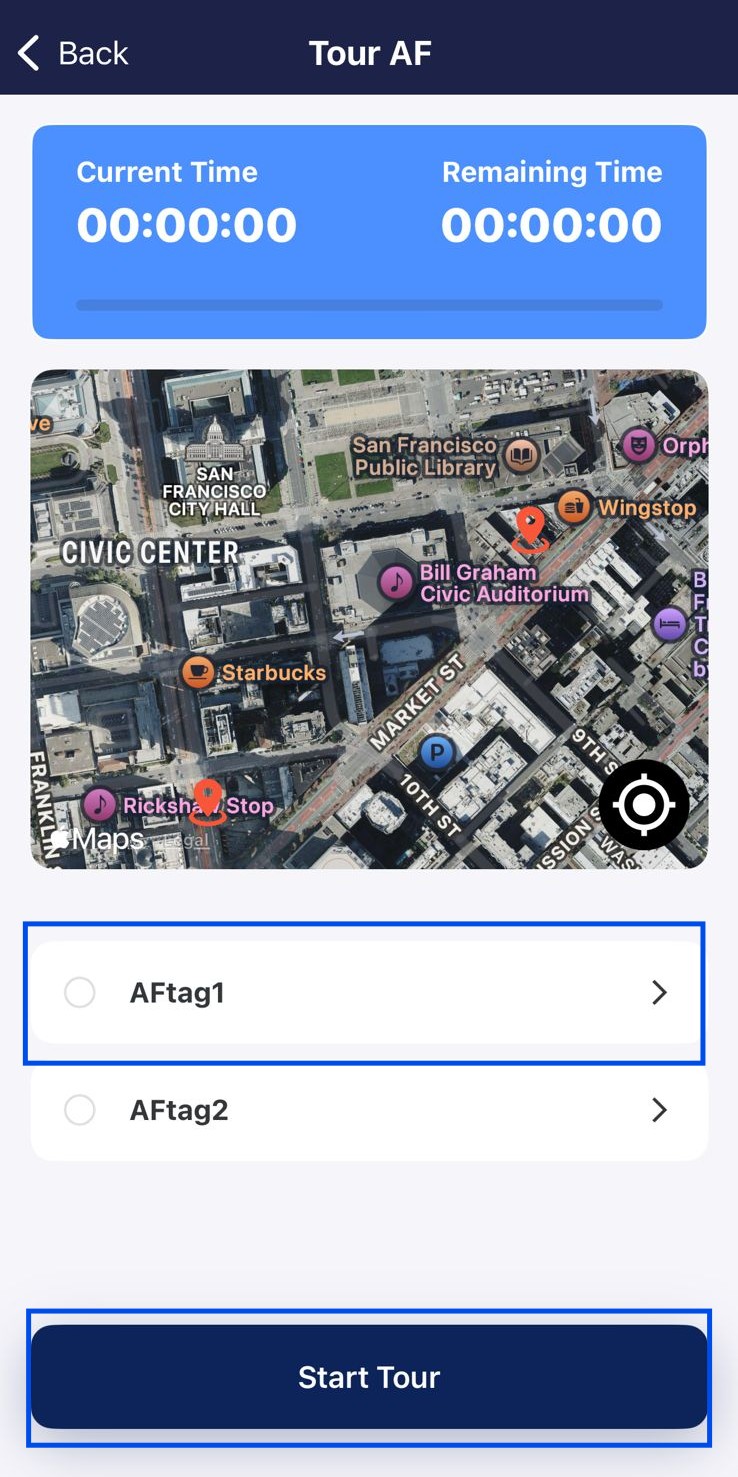Select the AFtag2 radio circle
Screen dimensions: 738x1477
click(x=80, y=1110)
